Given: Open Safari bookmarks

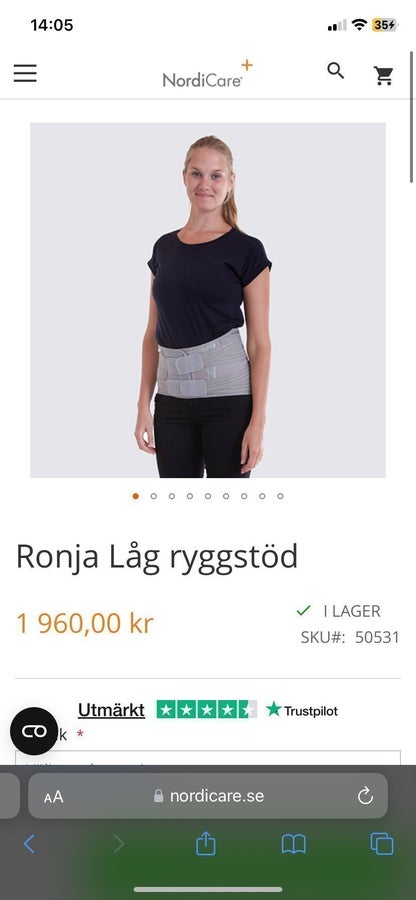Looking at the screenshot, I should [293, 844].
